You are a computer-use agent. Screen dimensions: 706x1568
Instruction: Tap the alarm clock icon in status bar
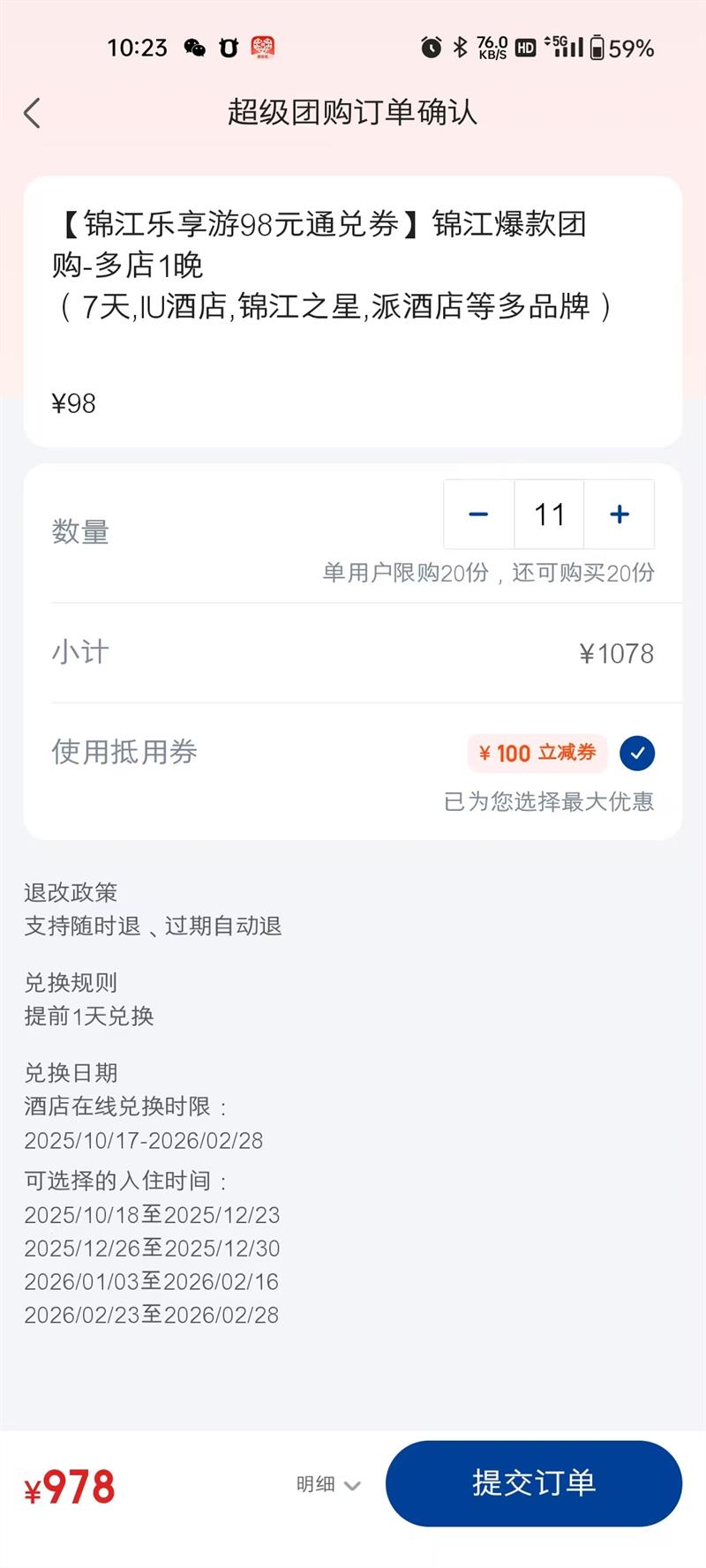[x=432, y=49]
